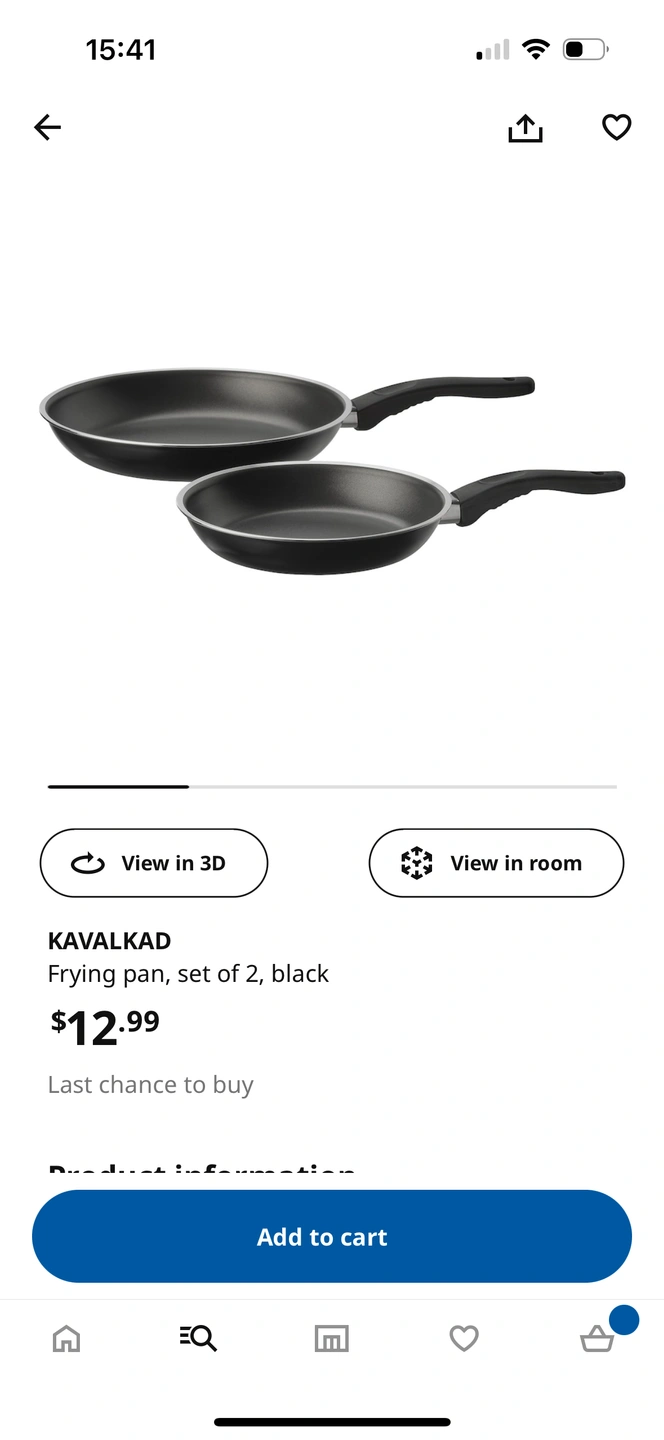Open the favorites tab in bottom bar
This screenshot has height=1440, width=664.
(463, 1338)
